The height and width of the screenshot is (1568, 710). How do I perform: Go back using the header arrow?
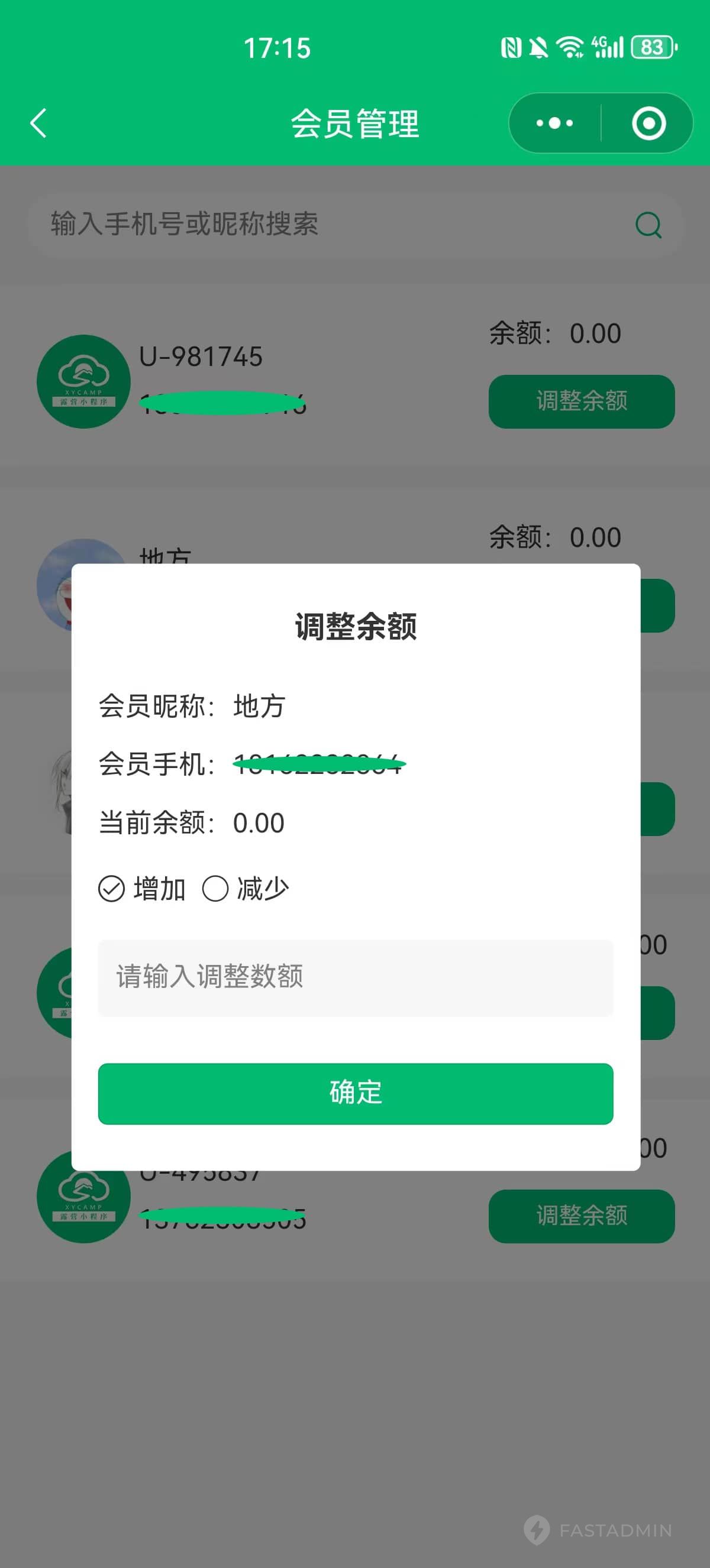click(x=38, y=124)
